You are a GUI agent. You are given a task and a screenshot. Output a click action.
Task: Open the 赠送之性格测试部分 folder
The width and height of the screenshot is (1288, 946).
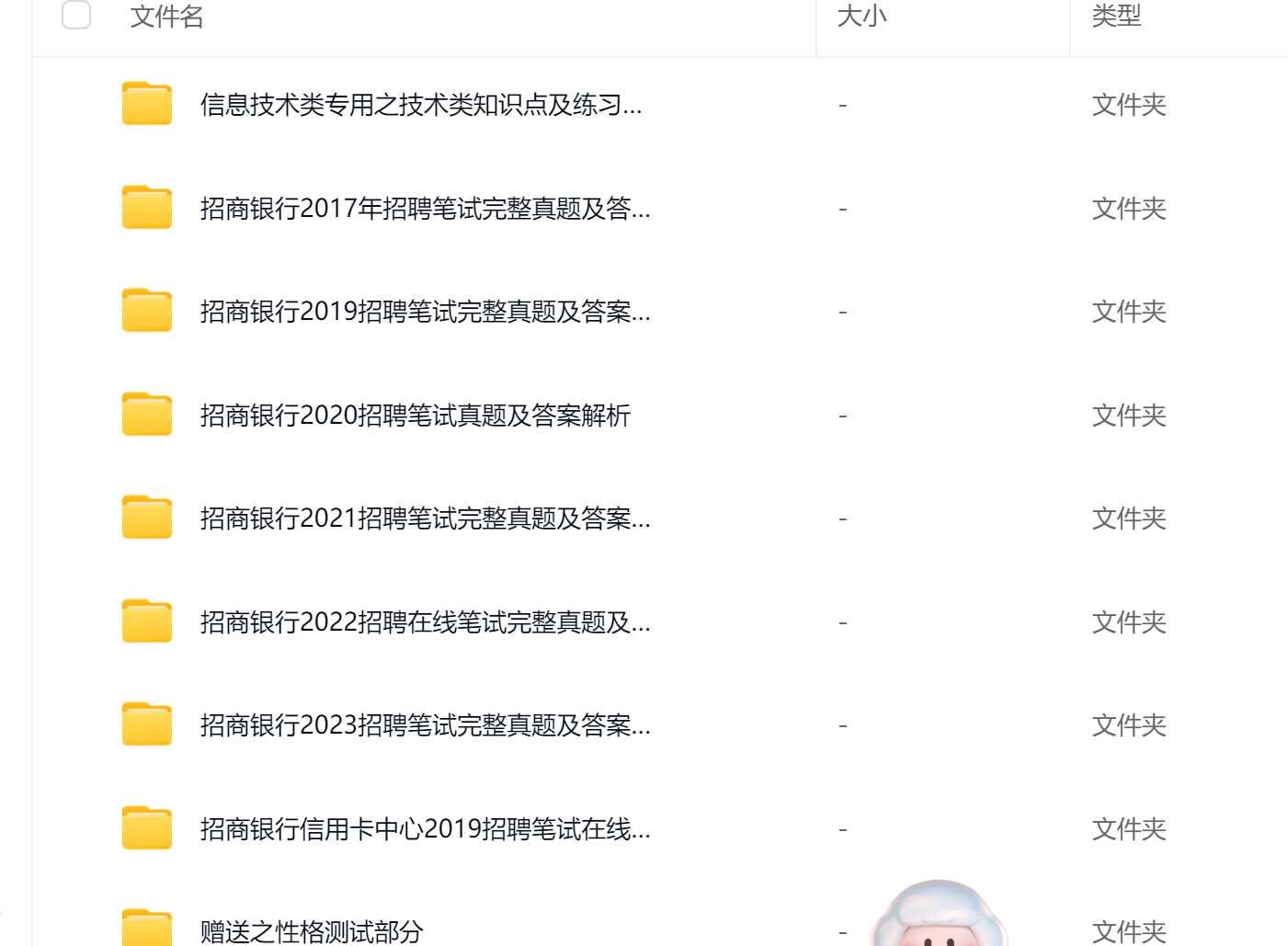click(x=312, y=930)
